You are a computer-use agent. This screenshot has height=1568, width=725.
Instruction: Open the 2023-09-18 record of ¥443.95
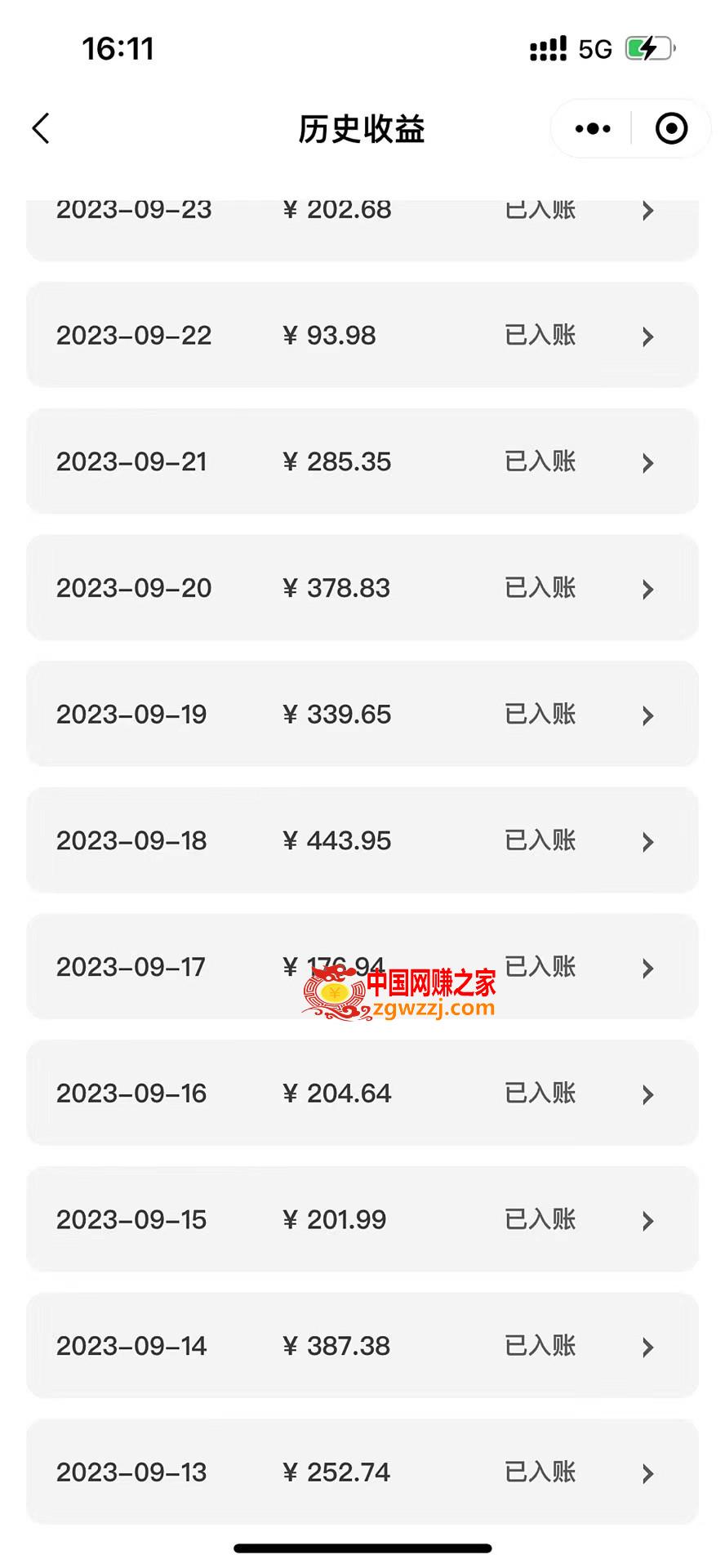coord(362,840)
